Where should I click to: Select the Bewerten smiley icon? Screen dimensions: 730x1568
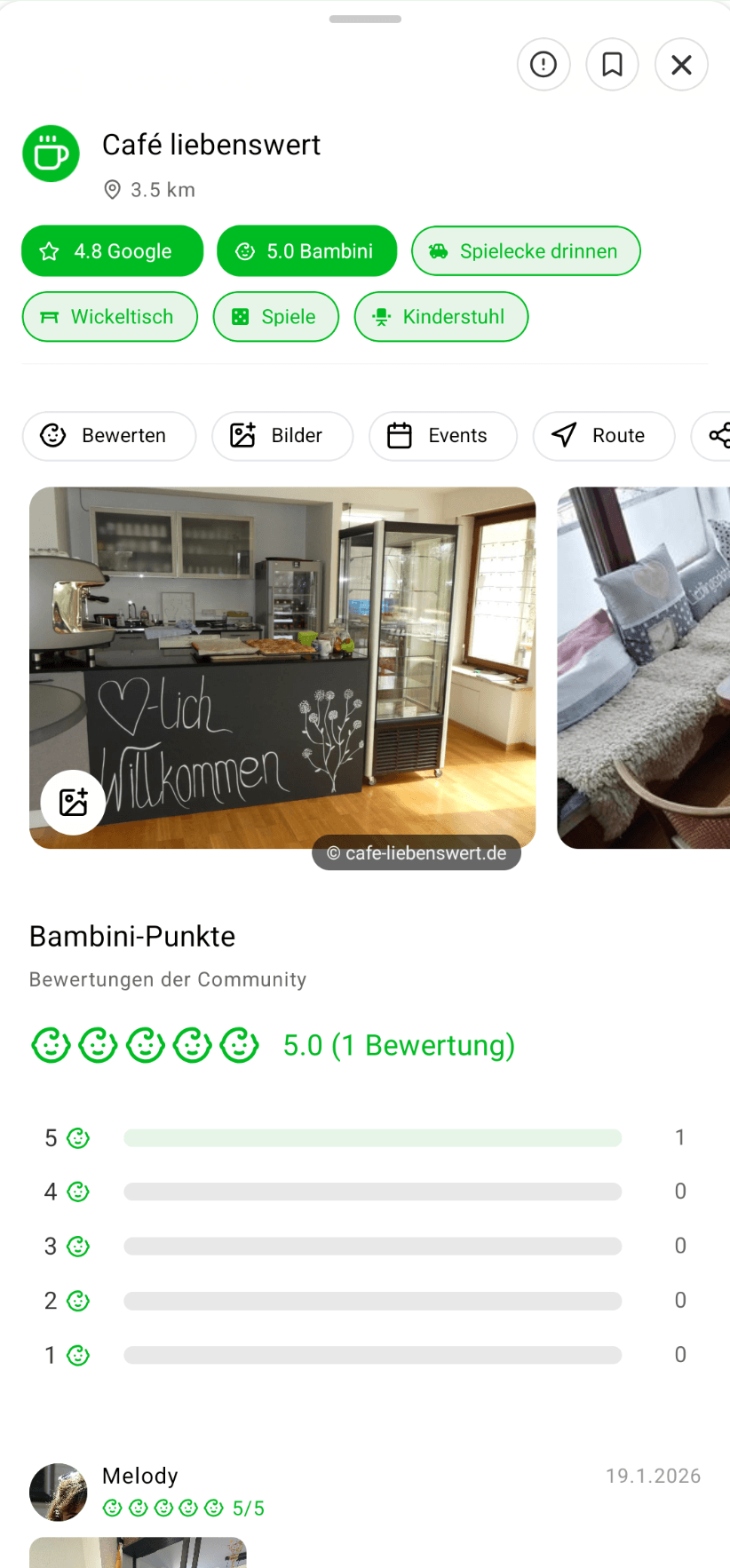(x=53, y=436)
